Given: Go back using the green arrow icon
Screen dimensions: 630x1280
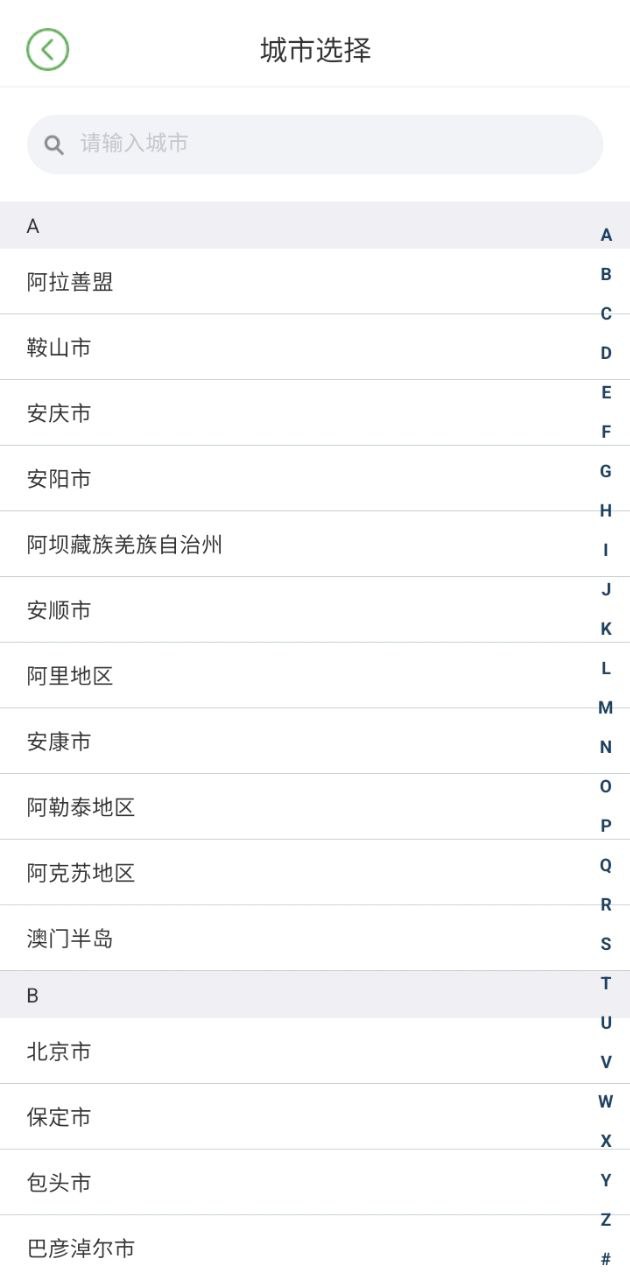Looking at the screenshot, I should tap(47, 49).
